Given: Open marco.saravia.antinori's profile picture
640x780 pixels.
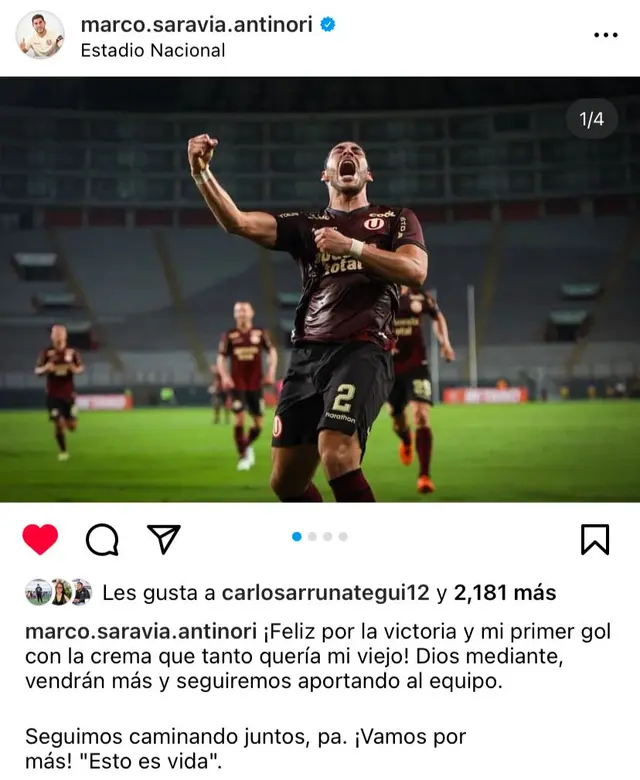Looking at the screenshot, I should tap(40, 35).
